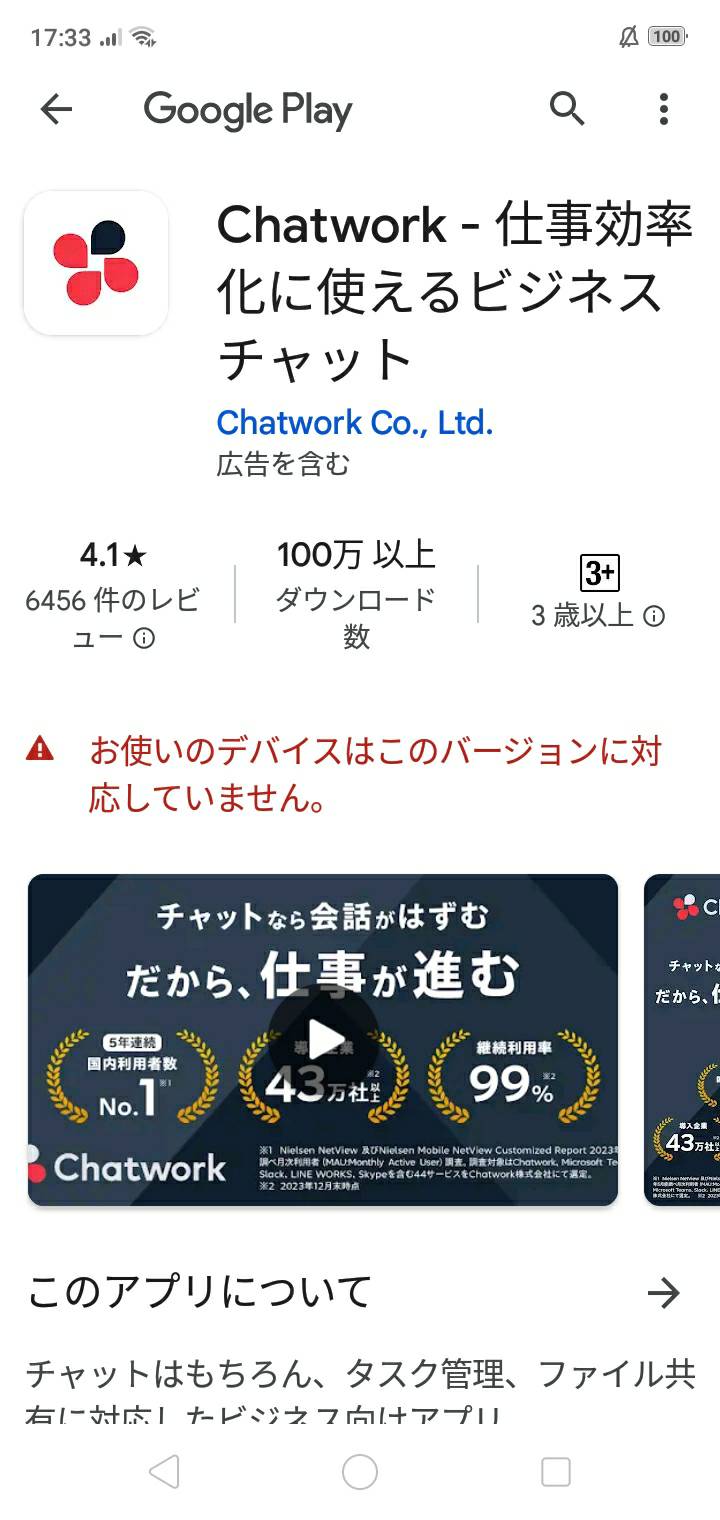Open recent apps from the navigation bar
720x1520 pixels.
click(x=555, y=1472)
